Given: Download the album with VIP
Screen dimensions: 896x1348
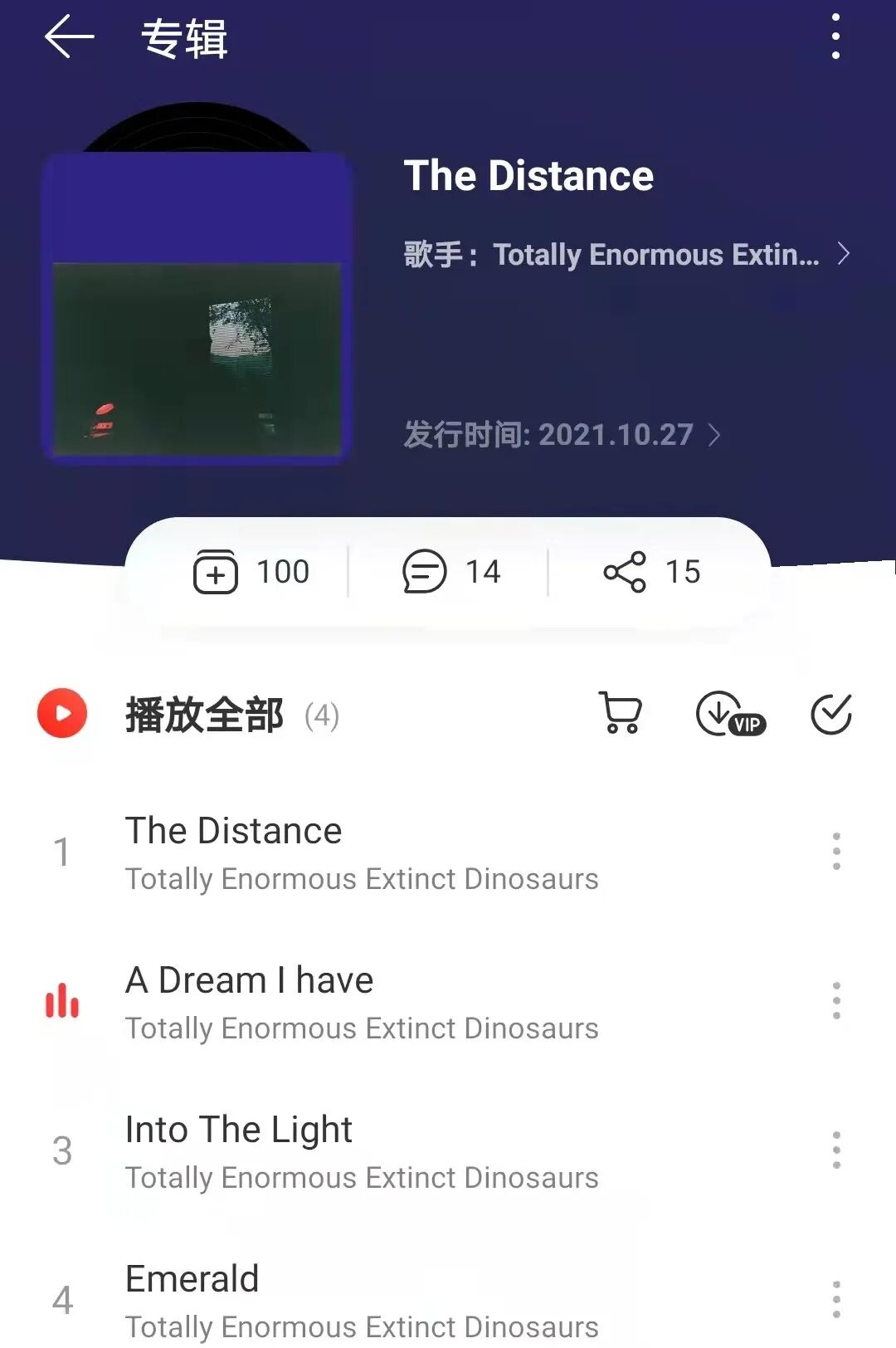Looking at the screenshot, I should tap(730, 714).
